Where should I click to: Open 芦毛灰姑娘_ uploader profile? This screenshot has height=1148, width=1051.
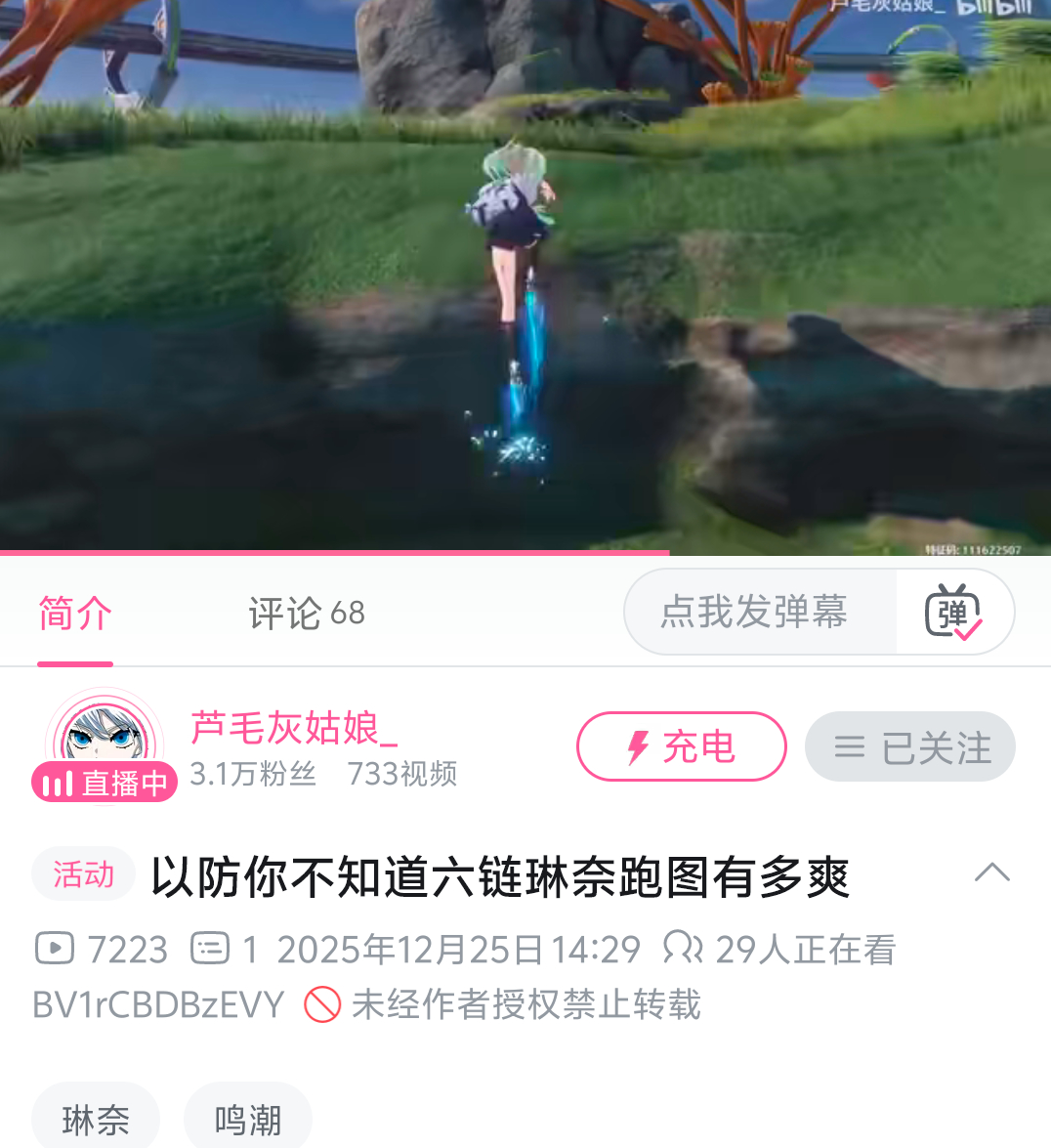click(x=294, y=728)
